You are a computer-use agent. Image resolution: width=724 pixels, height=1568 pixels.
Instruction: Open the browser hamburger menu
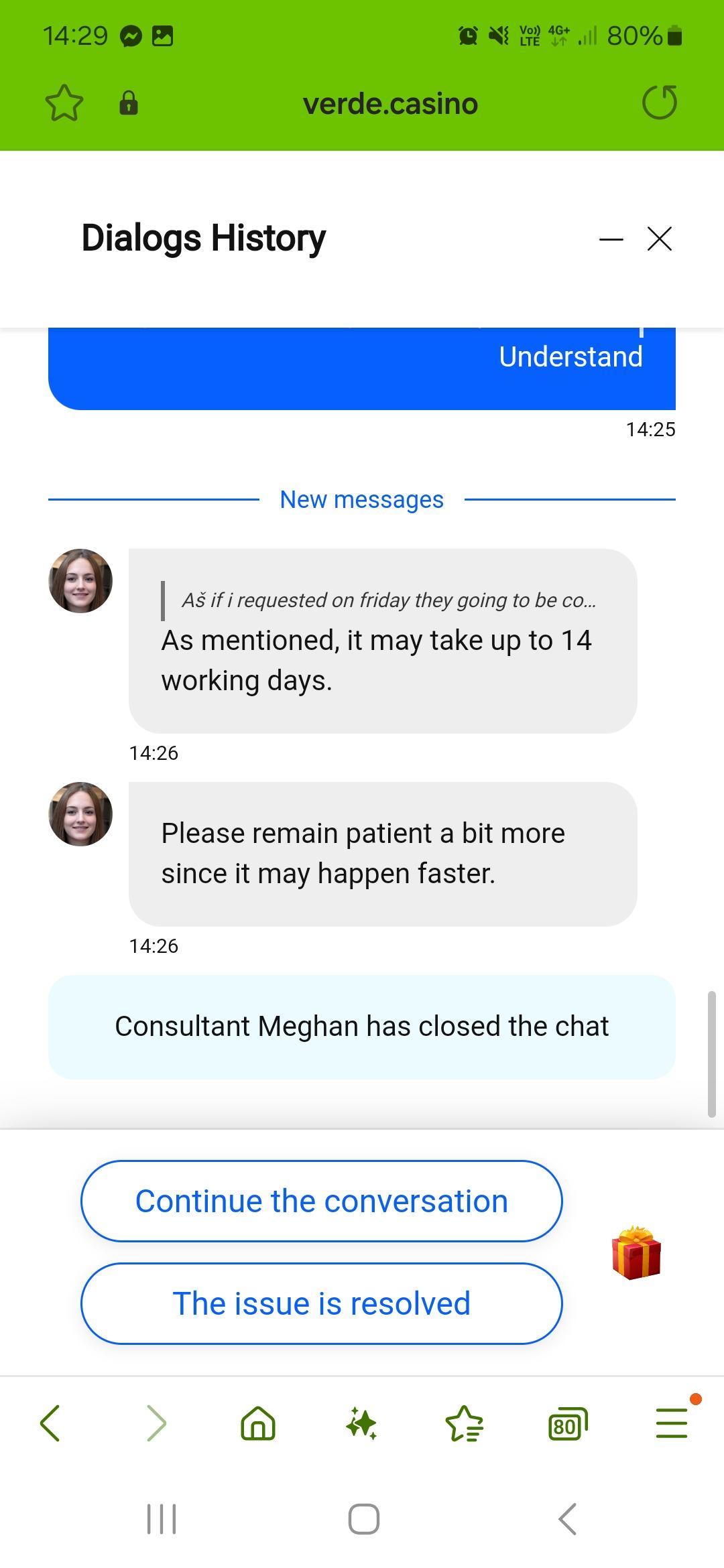tap(671, 1423)
